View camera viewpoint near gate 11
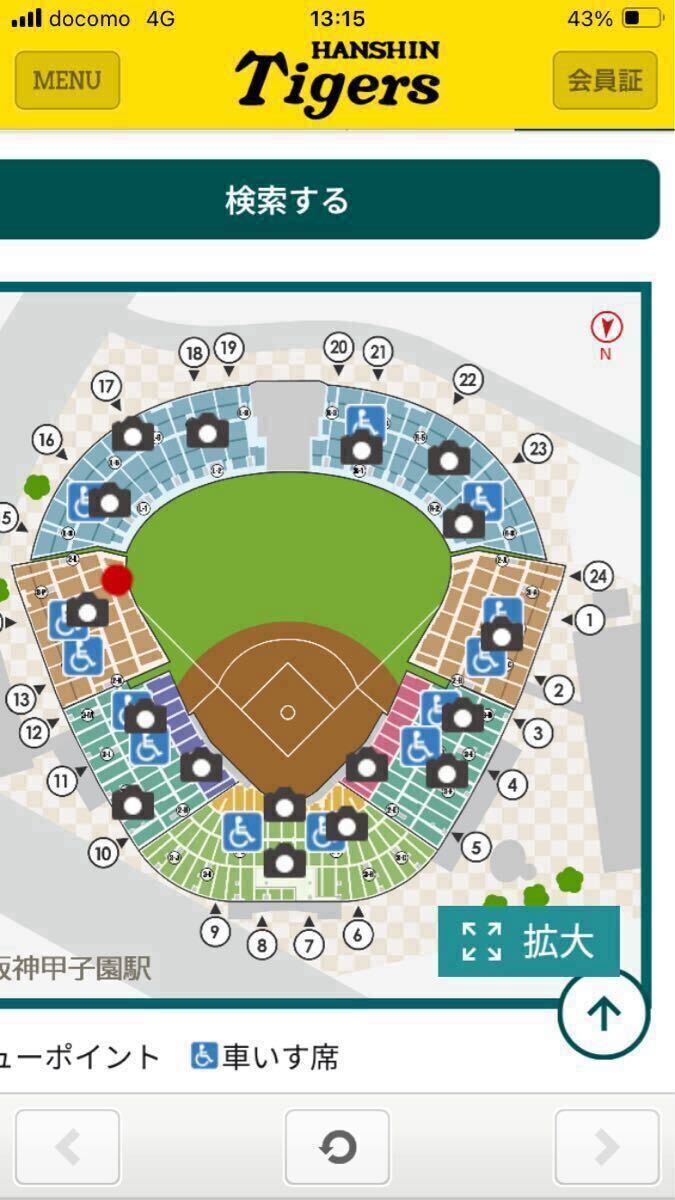The height and width of the screenshot is (1200, 675). point(133,801)
